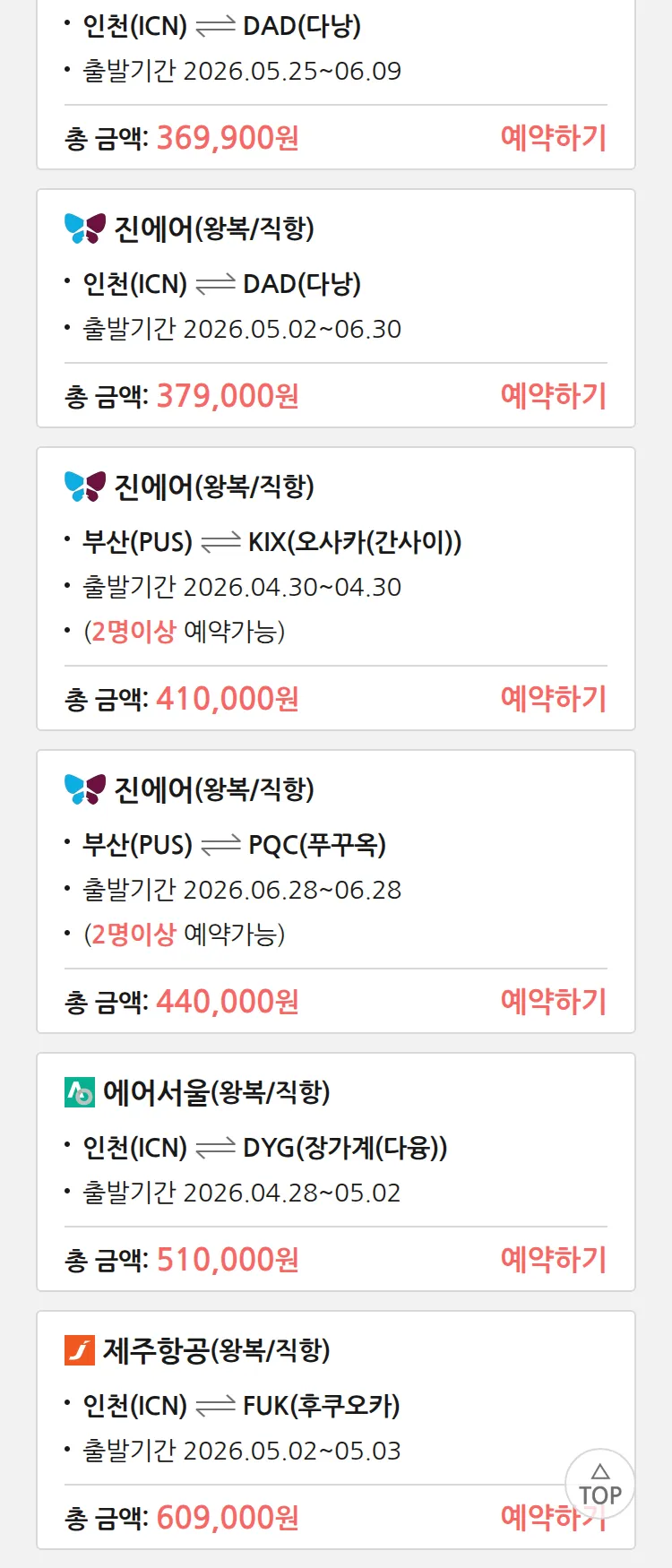Jump back to top with TOP button
This screenshot has width=672, height=1568.
[599, 1485]
